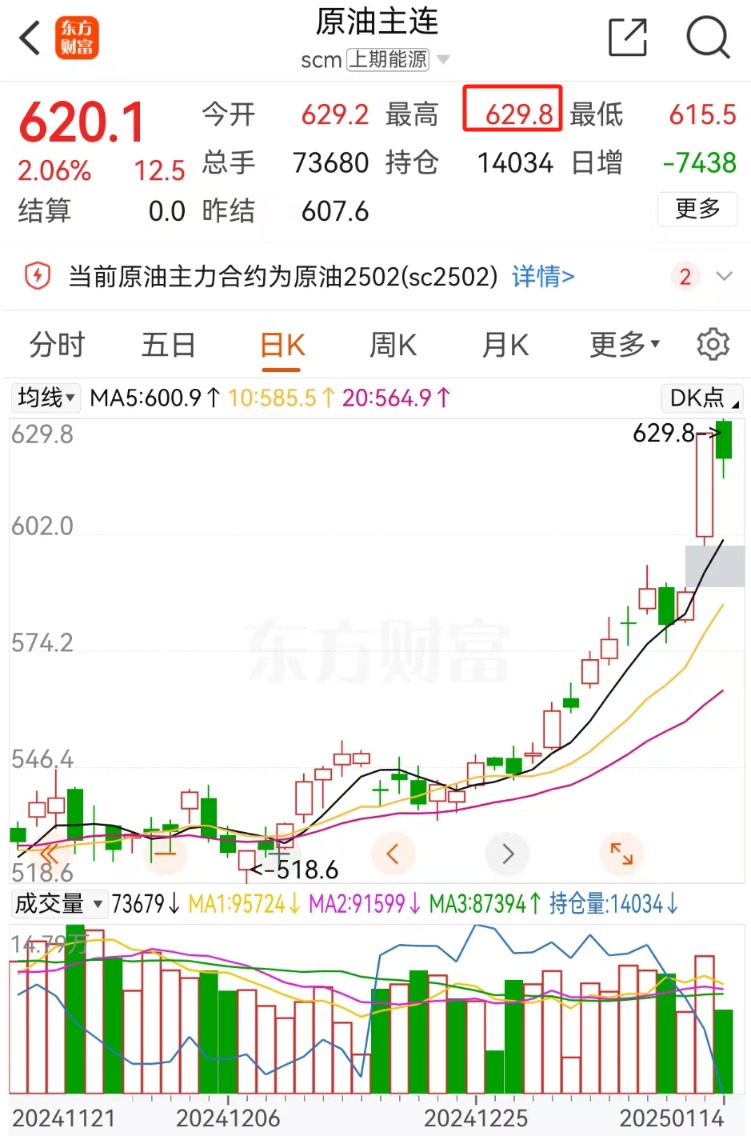
Task: Tap the left navigation arrow on the chart
Action: 393,854
